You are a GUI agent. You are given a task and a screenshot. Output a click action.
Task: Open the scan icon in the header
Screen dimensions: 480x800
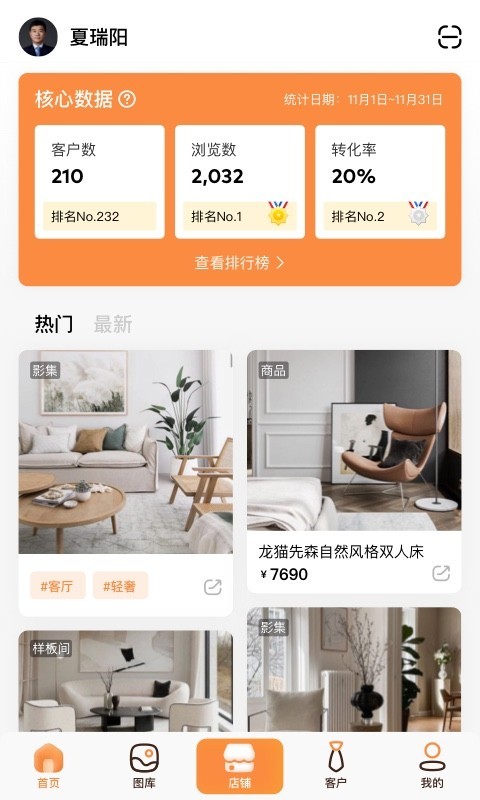tap(449, 37)
